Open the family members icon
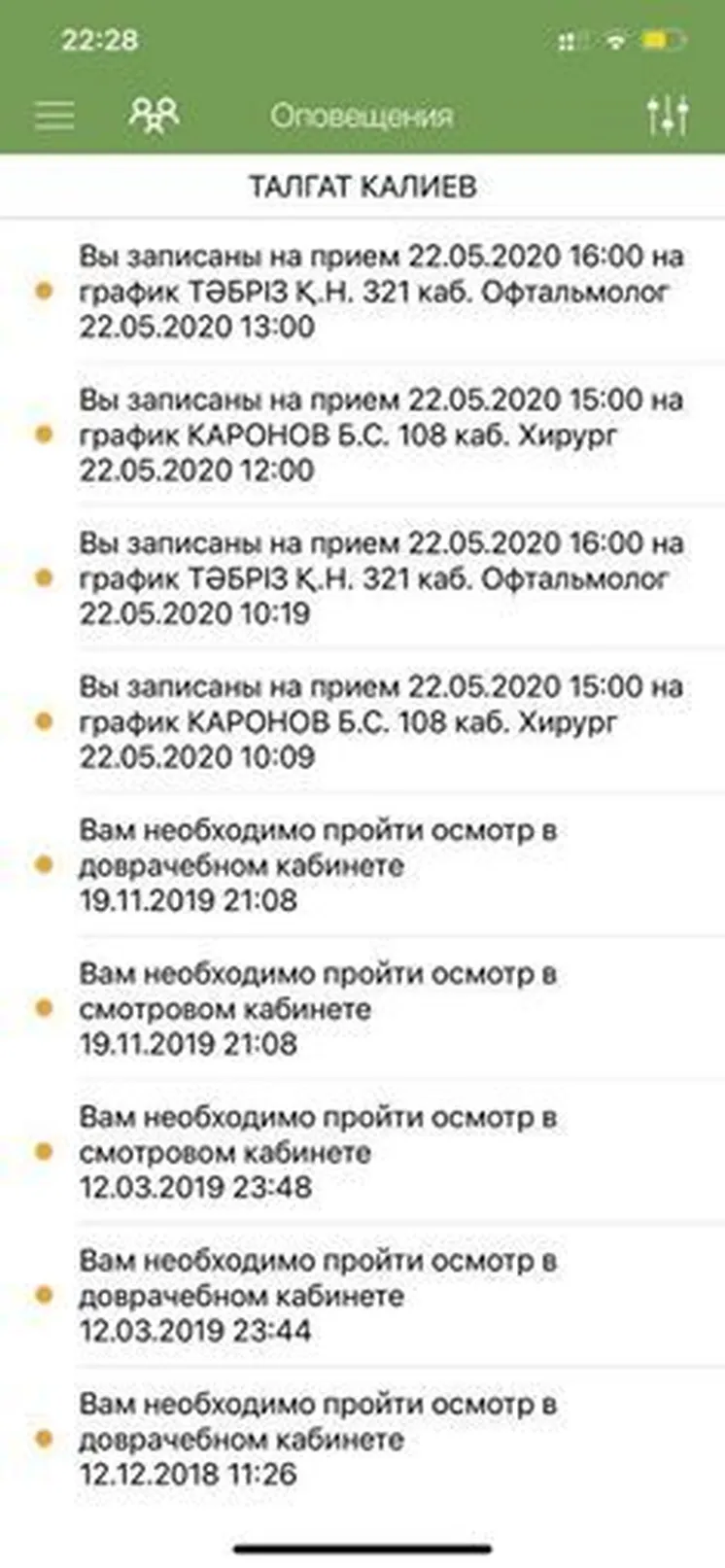 154,115
